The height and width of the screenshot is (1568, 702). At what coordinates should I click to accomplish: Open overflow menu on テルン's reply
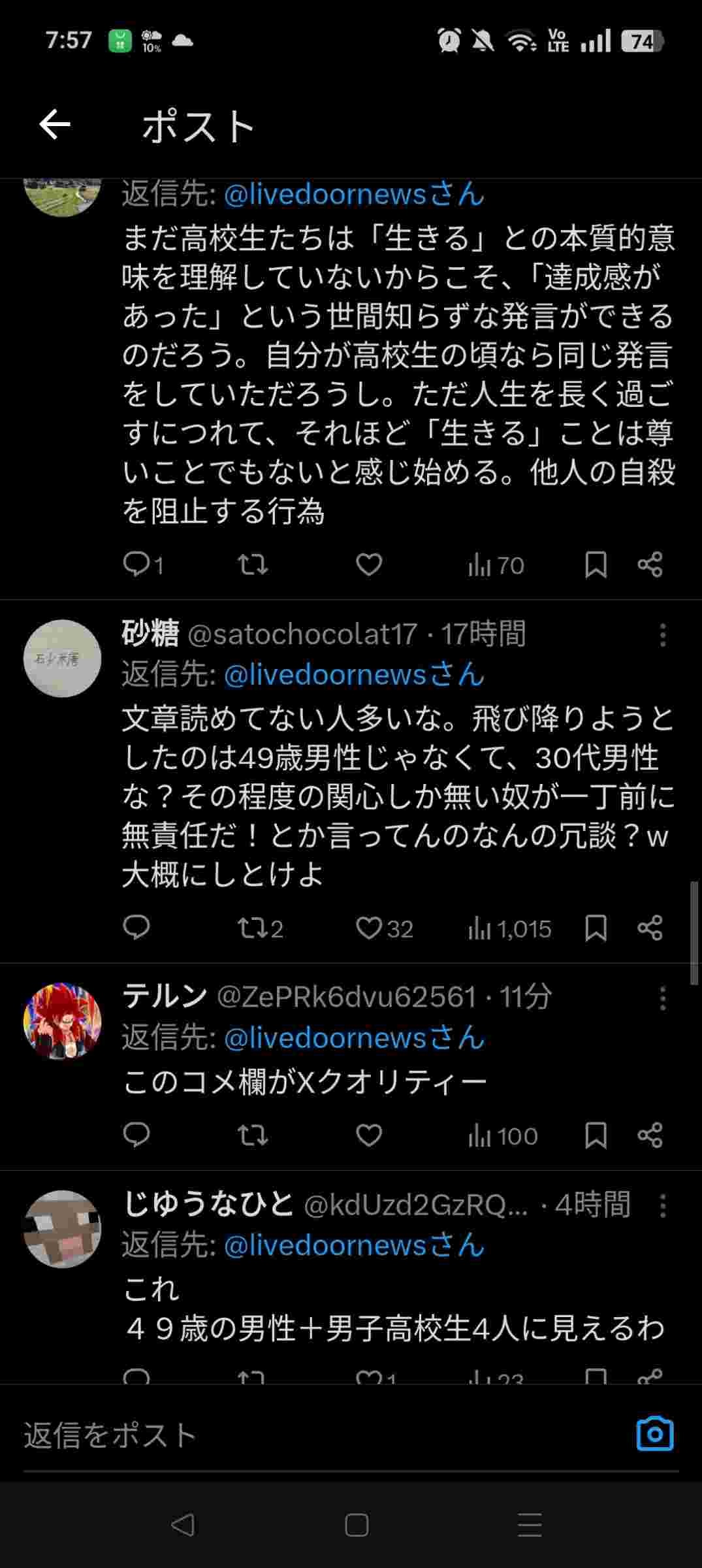pos(662,998)
